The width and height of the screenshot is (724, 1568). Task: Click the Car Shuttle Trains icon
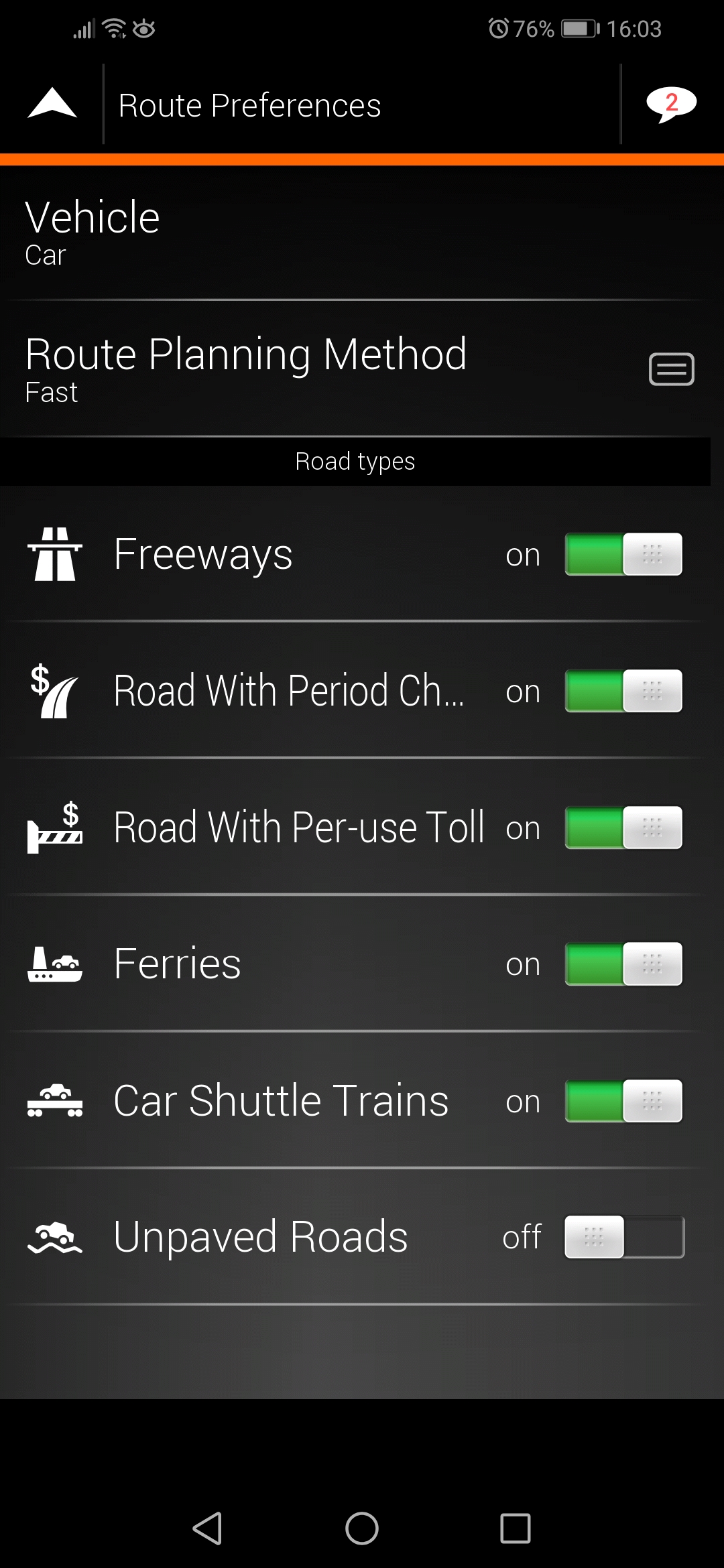54,1102
